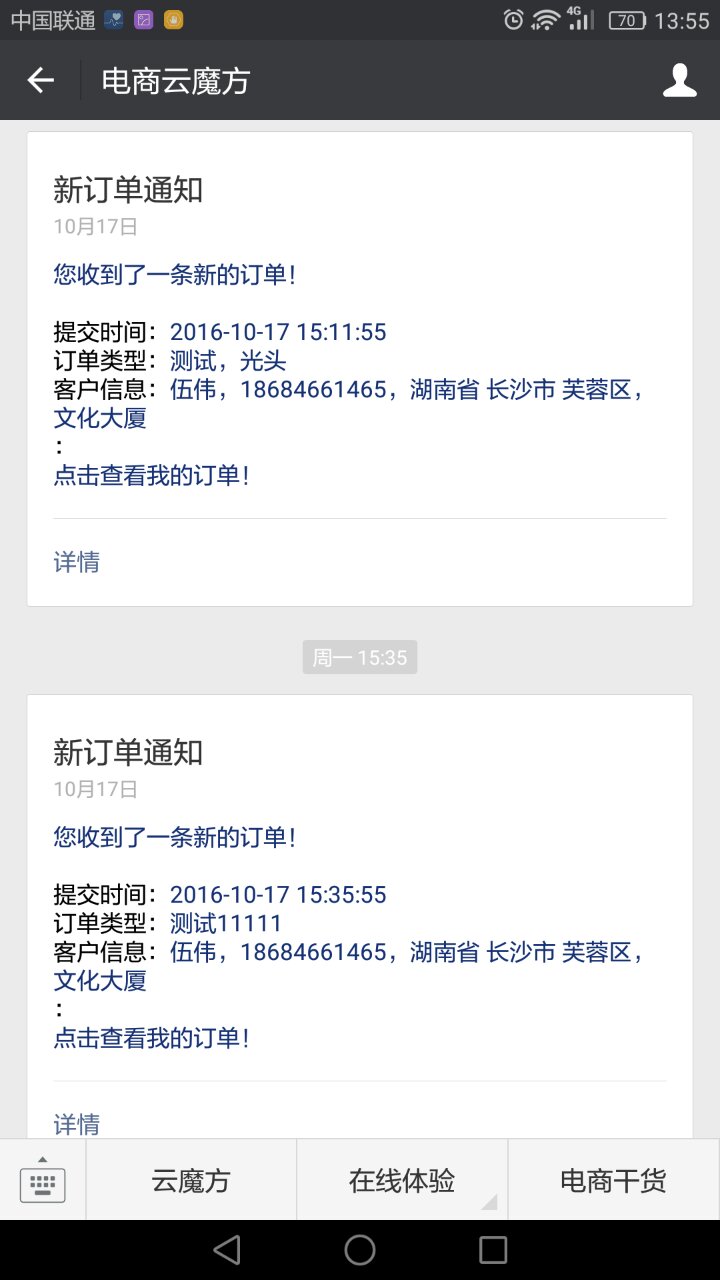Switch to keyboard input mode
This screenshot has width=720, height=1280.
coord(43,1180)
